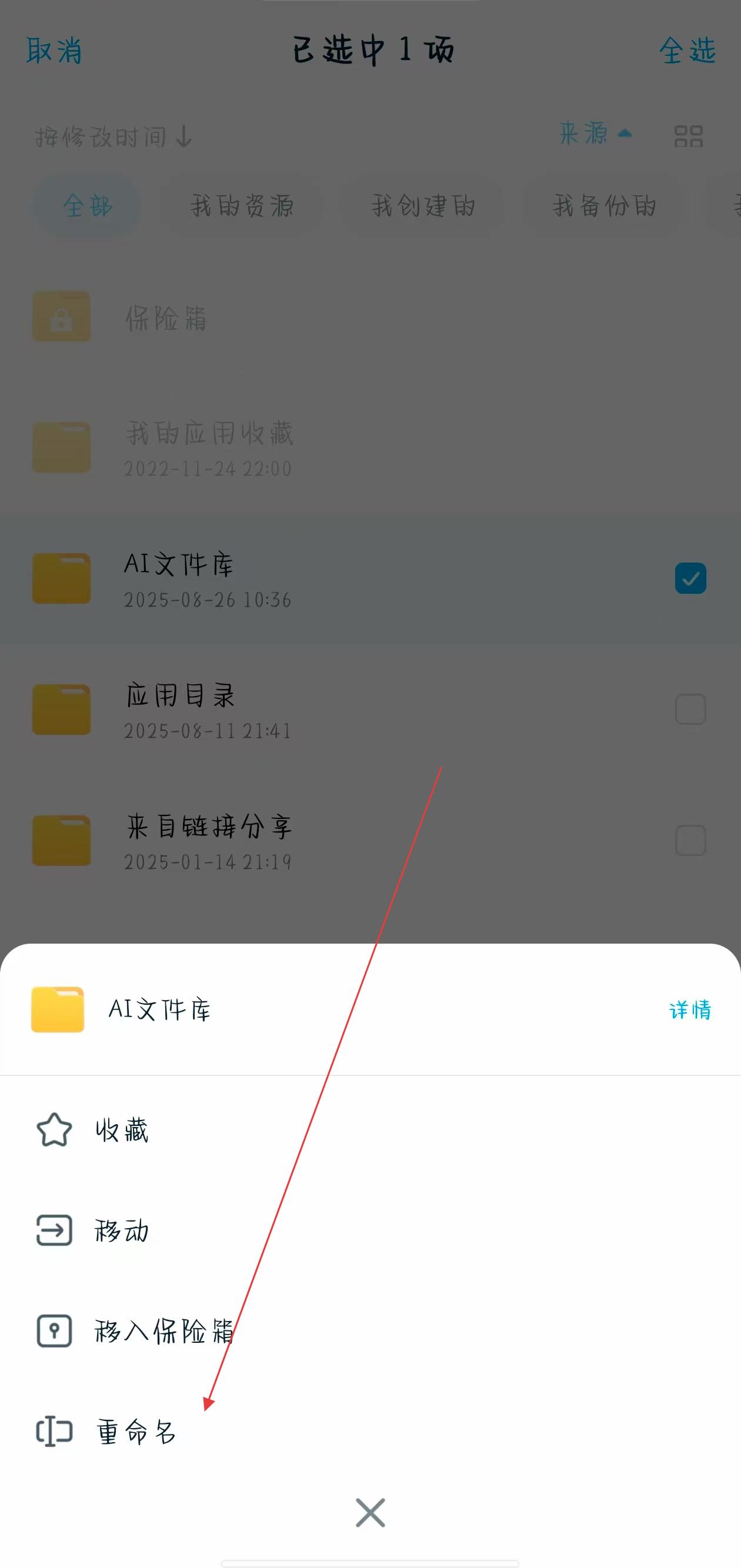Tap 取消 to cancel selection
Viewport: 741px width, 1568px height.
coord(54,51)
